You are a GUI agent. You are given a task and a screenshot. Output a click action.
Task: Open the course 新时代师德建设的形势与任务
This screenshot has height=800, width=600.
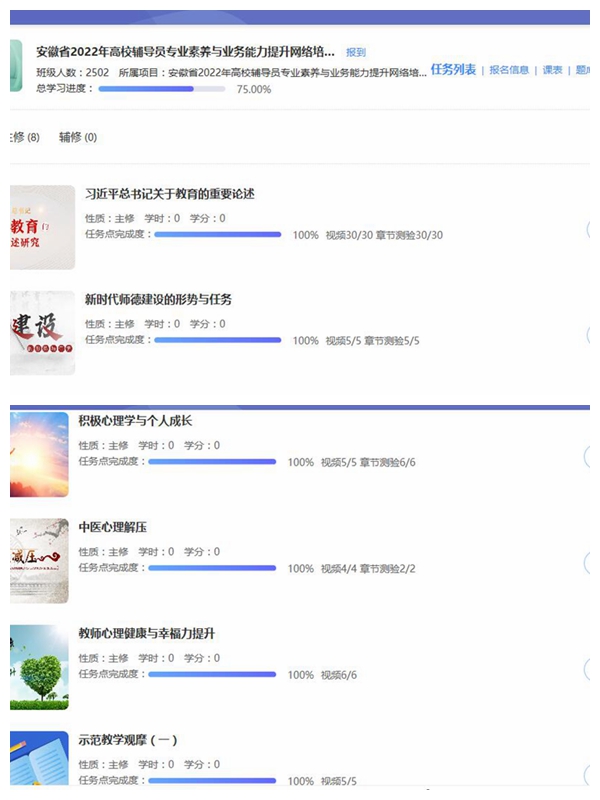point(159,299)
